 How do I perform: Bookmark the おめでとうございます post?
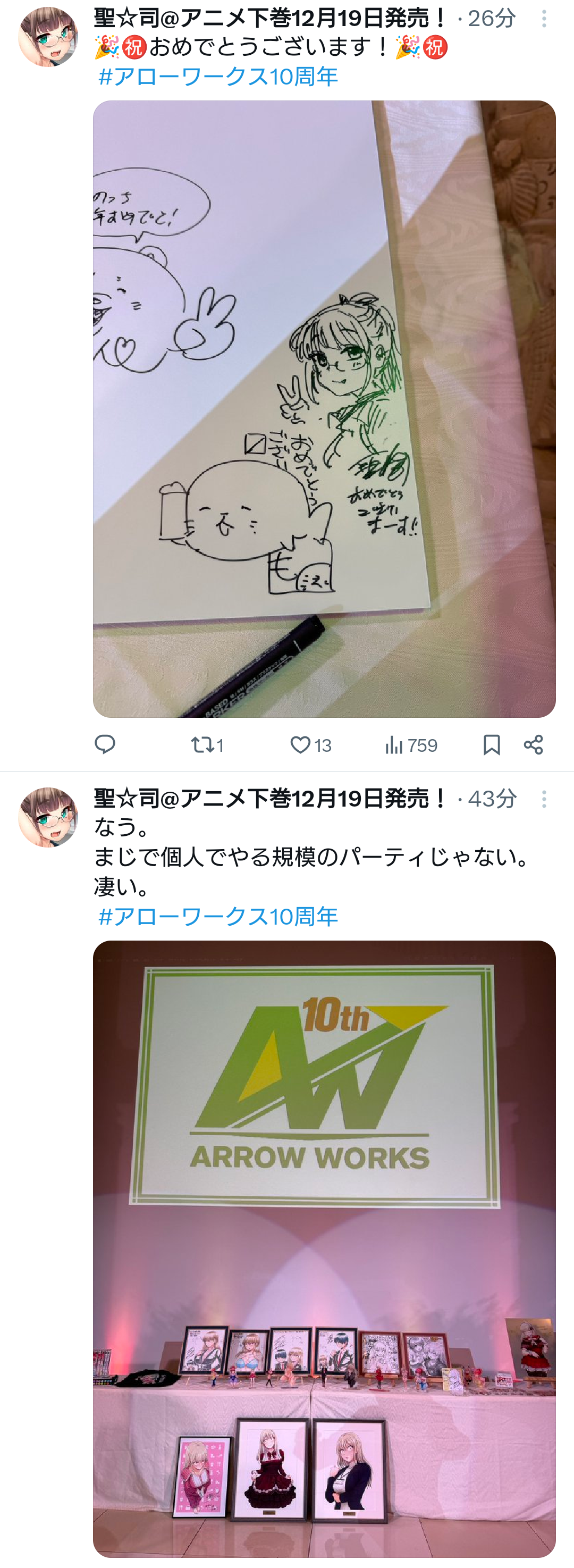point(491,744)
